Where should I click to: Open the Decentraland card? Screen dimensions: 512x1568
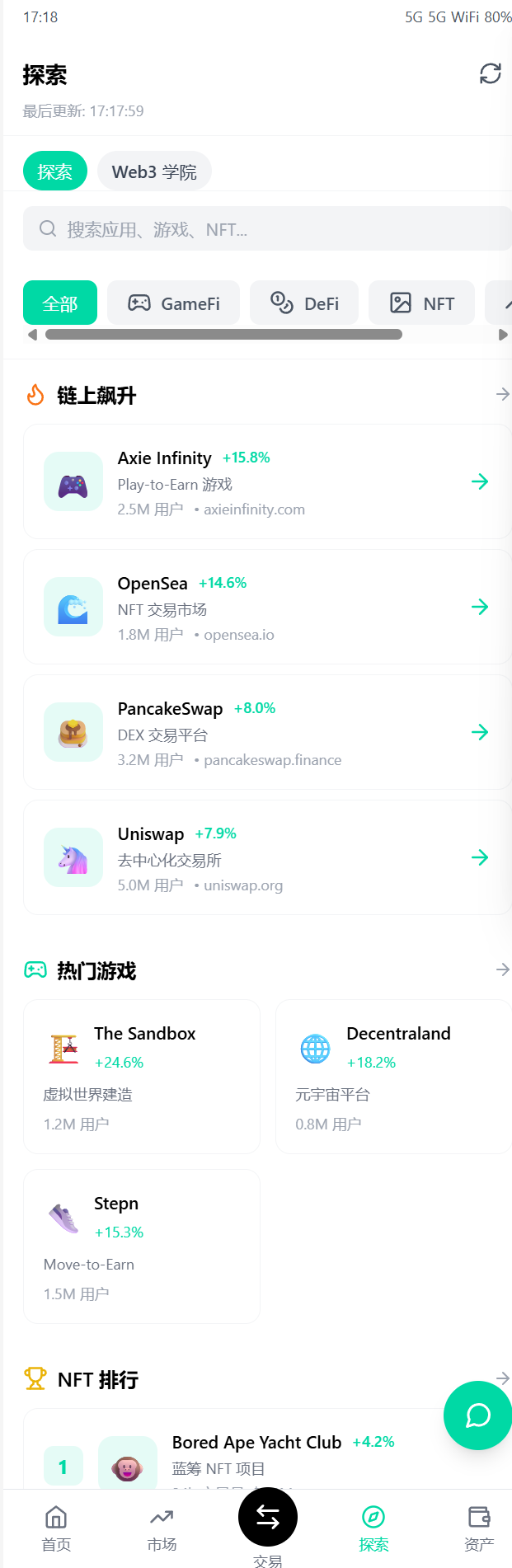(x=394, y=1077)
